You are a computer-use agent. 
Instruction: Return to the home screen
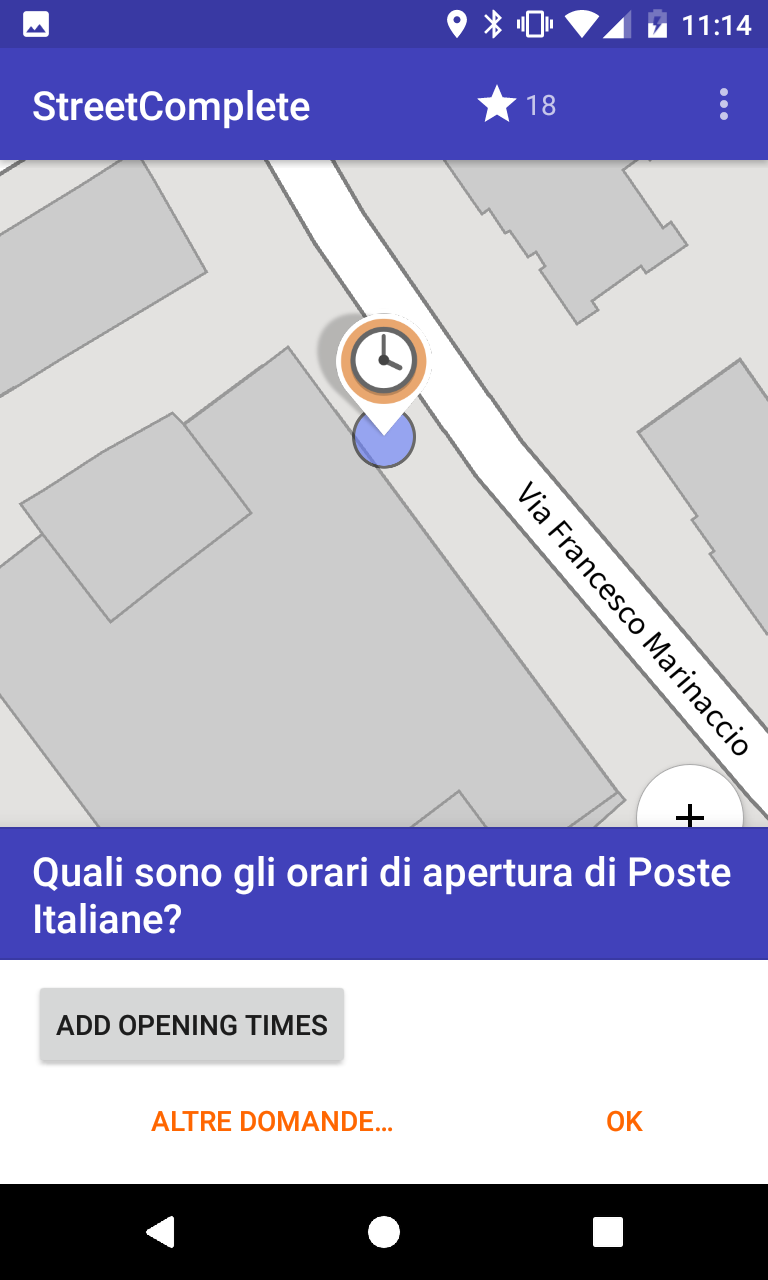click(384, 1232)
